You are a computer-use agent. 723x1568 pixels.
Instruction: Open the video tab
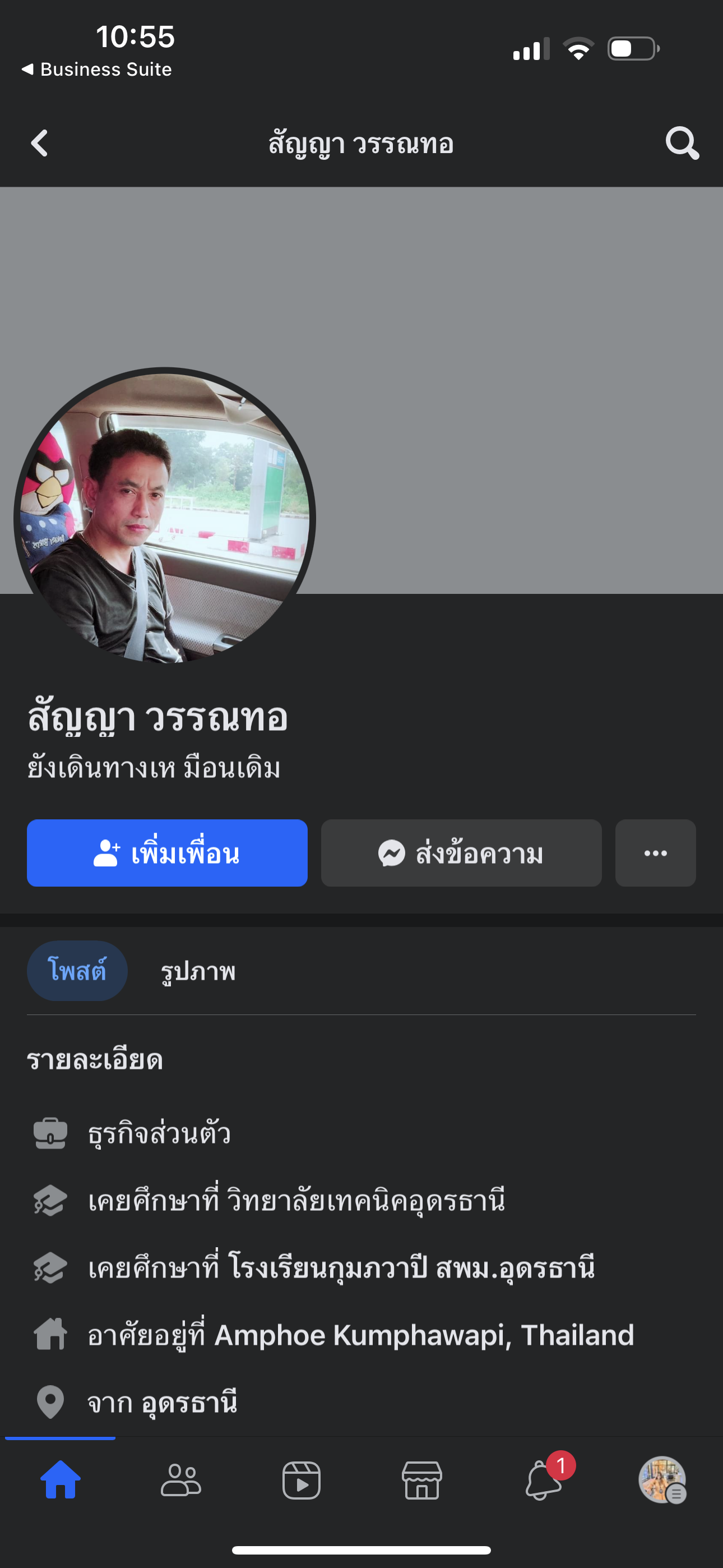[302, 1479]
